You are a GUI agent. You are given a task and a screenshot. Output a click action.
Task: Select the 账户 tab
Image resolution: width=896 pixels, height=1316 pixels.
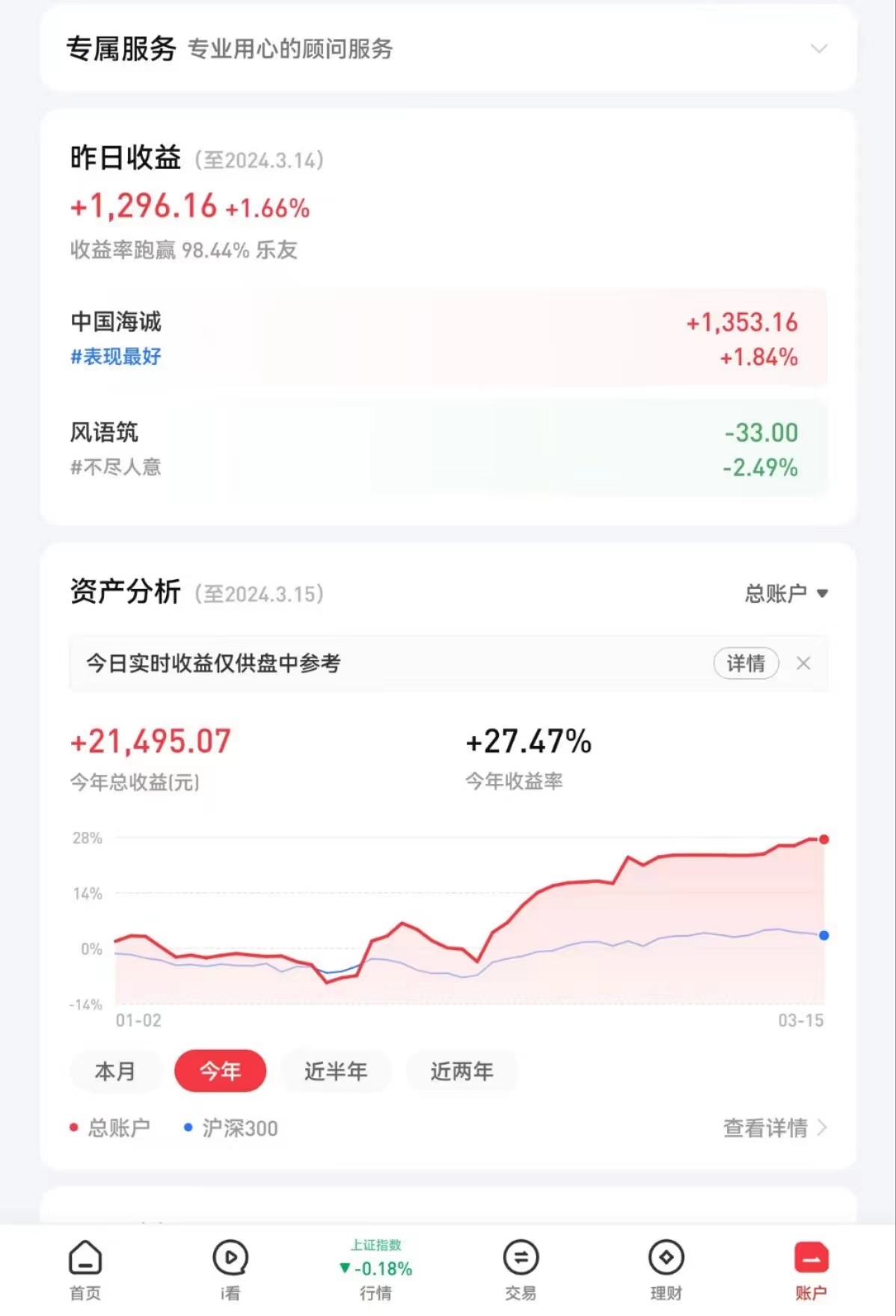(x=811, y=1269)
